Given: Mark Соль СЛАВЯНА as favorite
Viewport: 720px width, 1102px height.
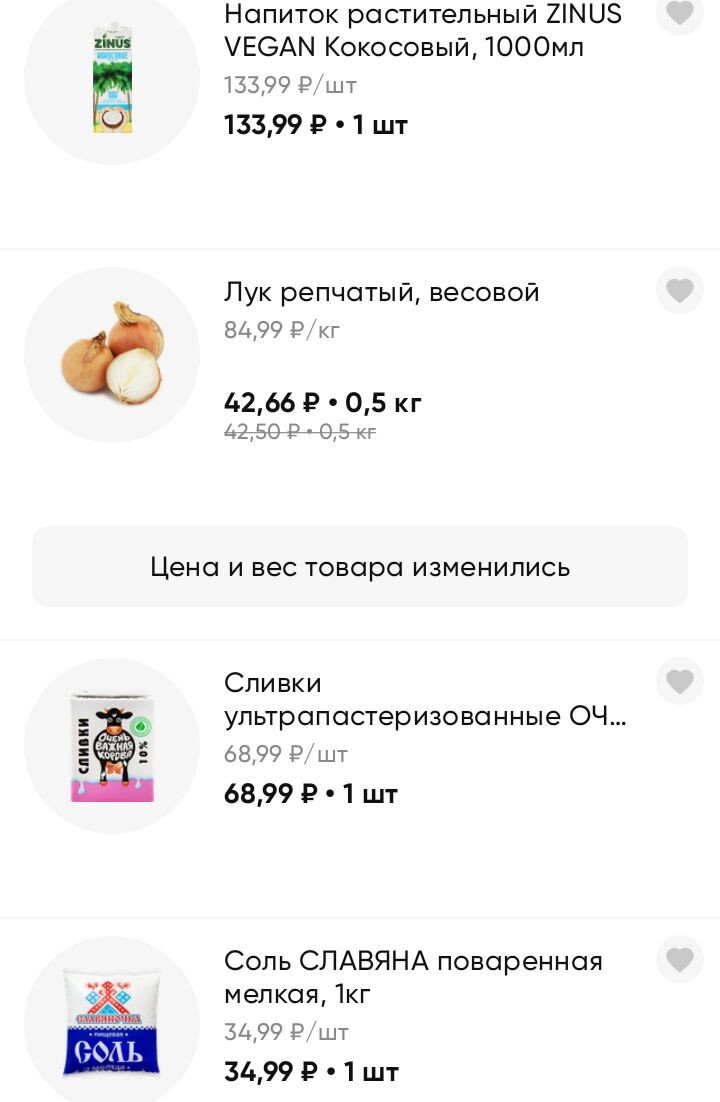Looking at the screenshot, I should click(680, 960).
